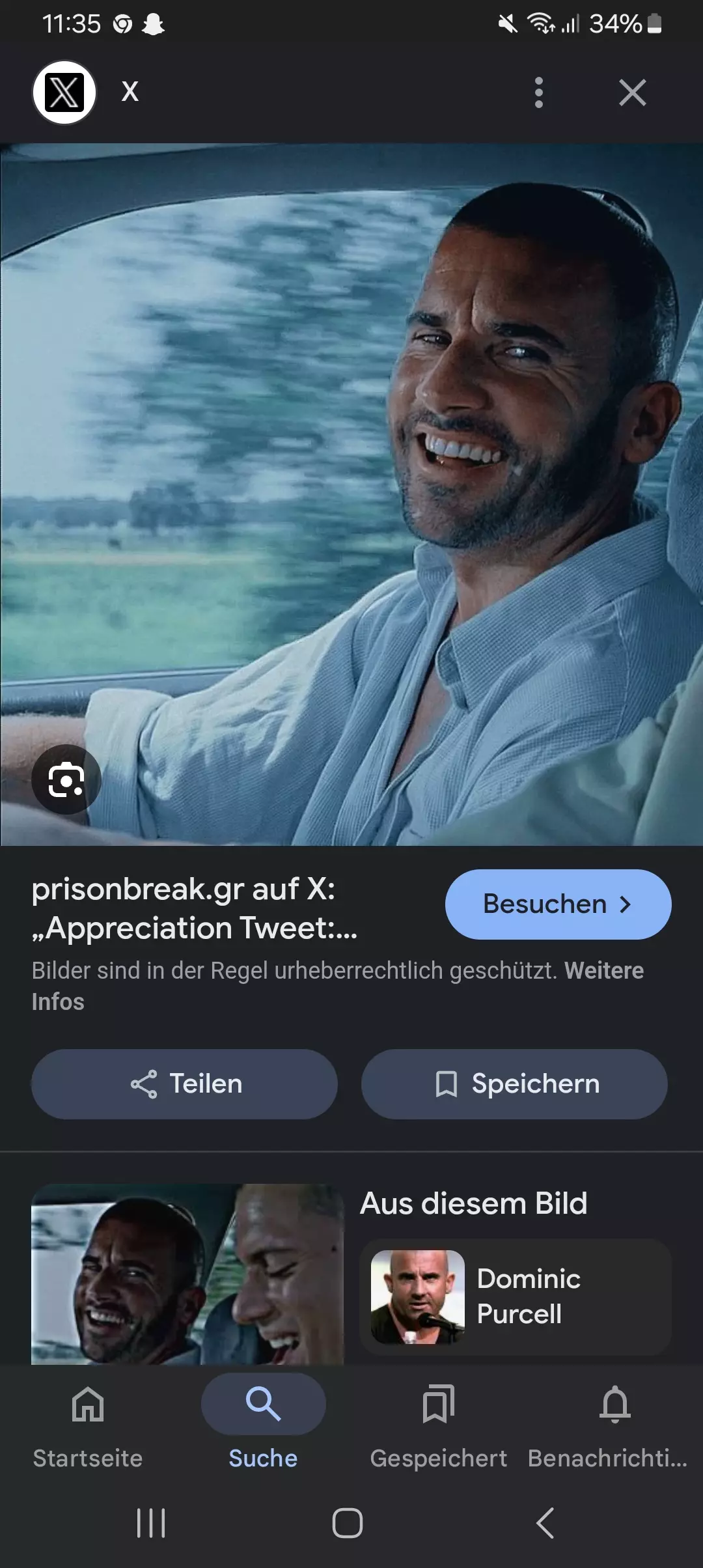Share the image via Teilen
Viewport: 703px width, 1568px height.
point(184,1084)
